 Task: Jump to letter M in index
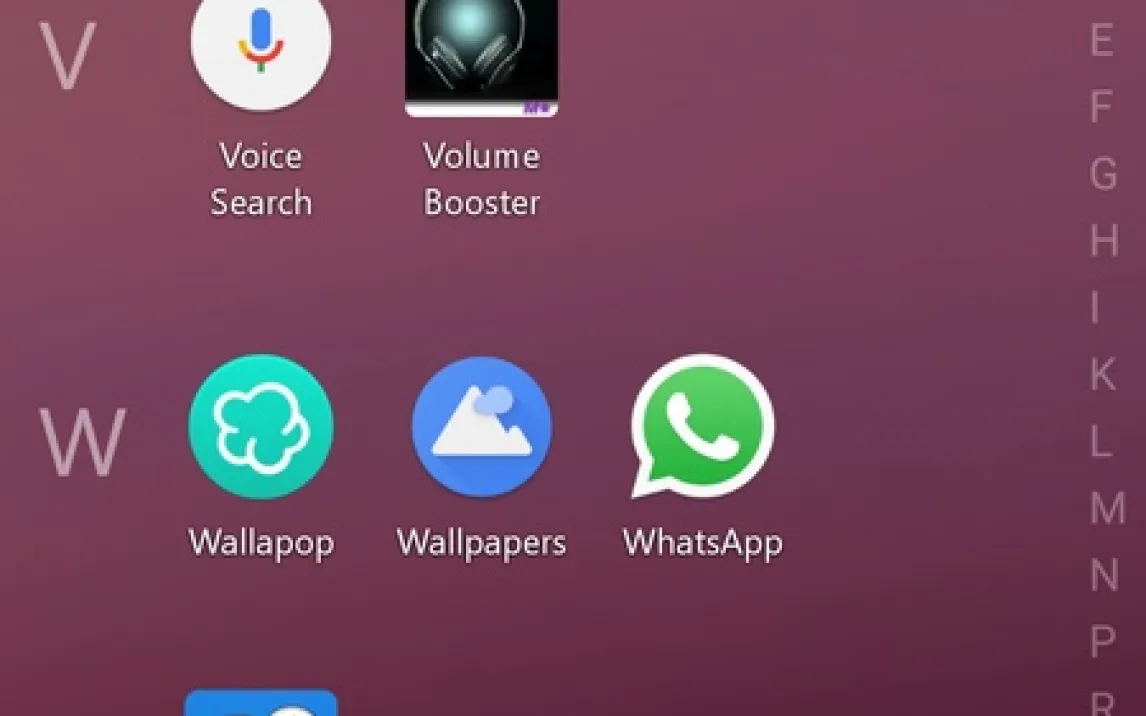(x=1106, y=508)
